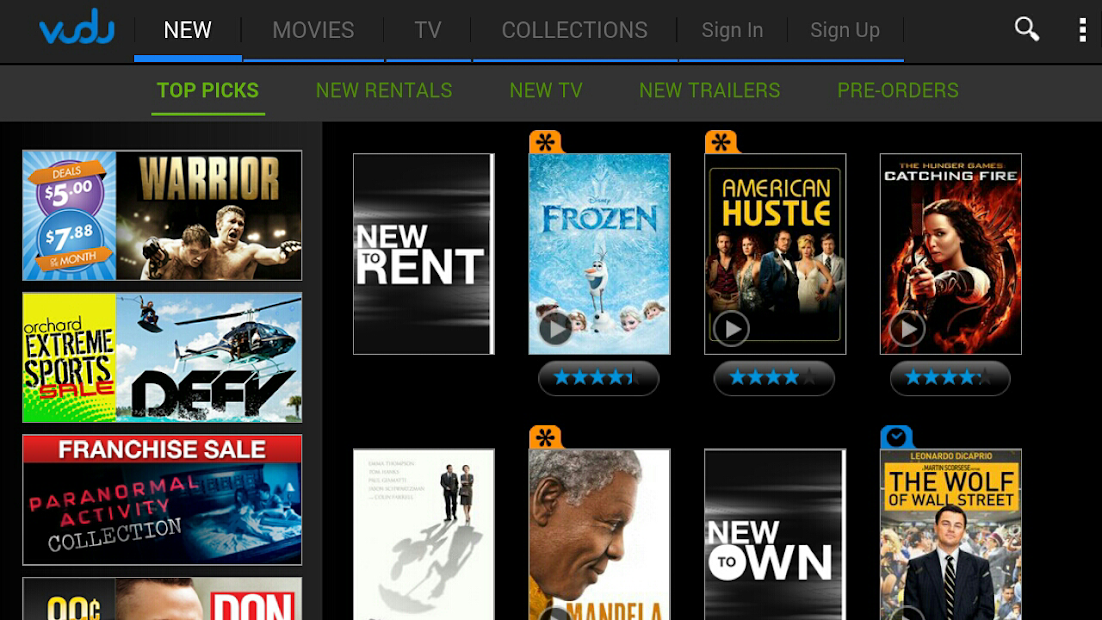Switch to the TV tab
This screenshot has height=620, width=1102.
[428, 30]
